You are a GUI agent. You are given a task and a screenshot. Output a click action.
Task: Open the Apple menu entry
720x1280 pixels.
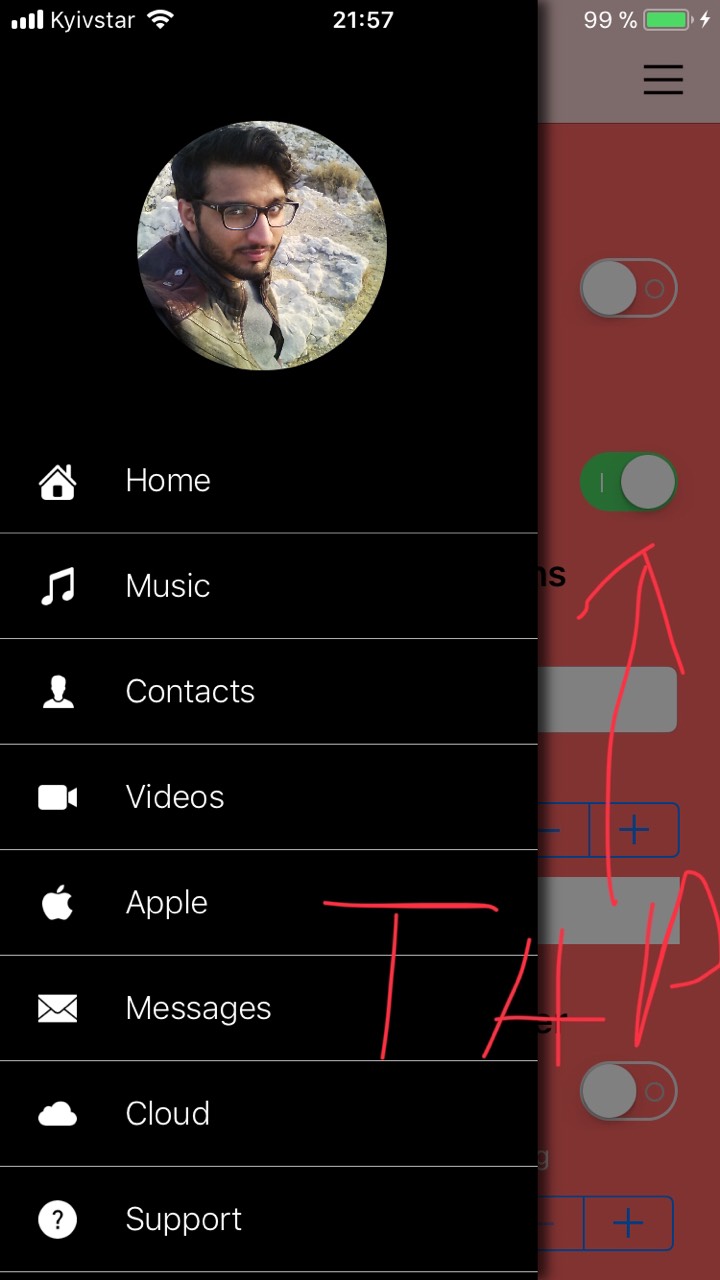pyautogui.click(x=167, y=903)
